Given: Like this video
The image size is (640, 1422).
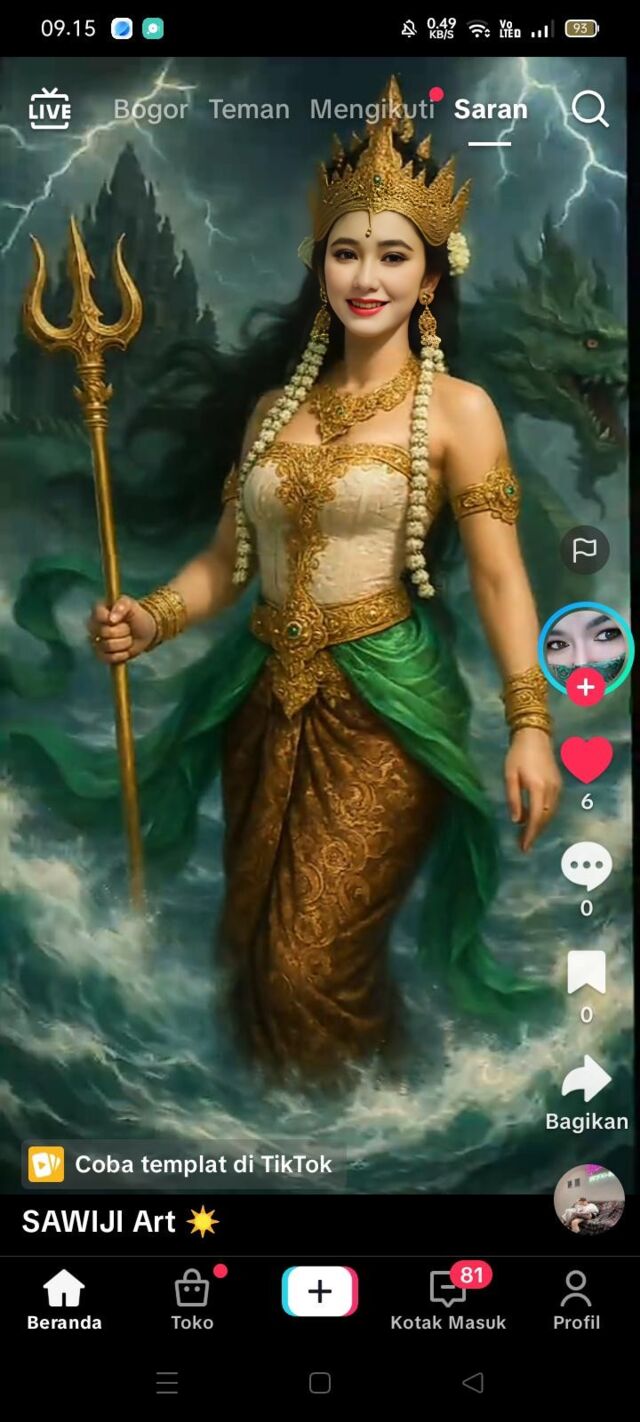Looking at the screenshot, I should coord(586,759).
